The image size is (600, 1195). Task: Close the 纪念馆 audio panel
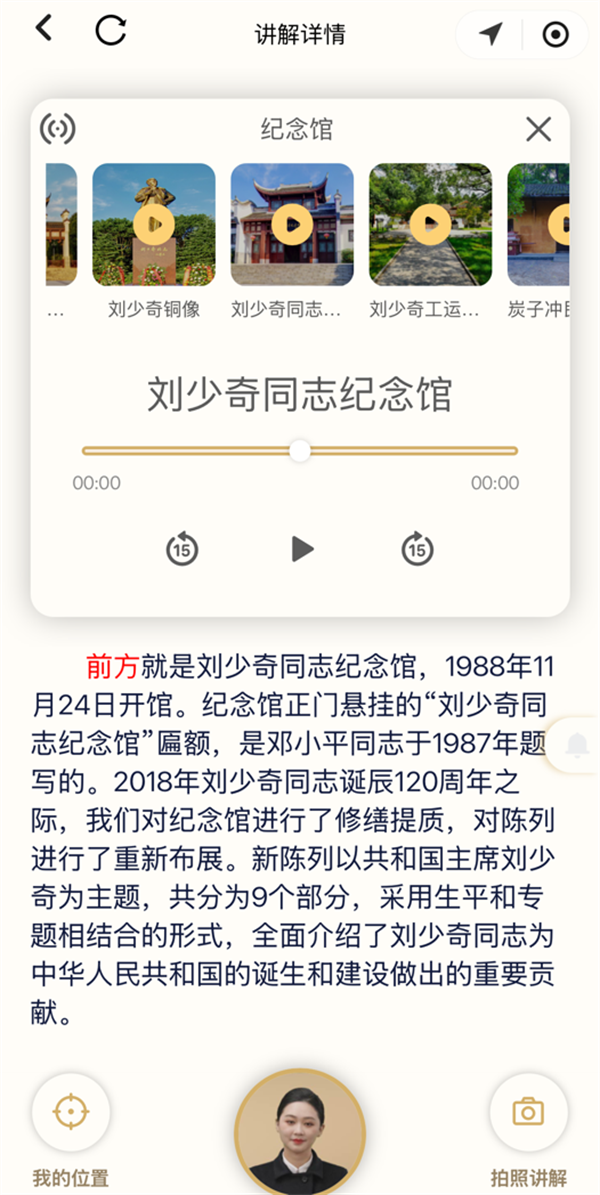[x=538, y=130]
